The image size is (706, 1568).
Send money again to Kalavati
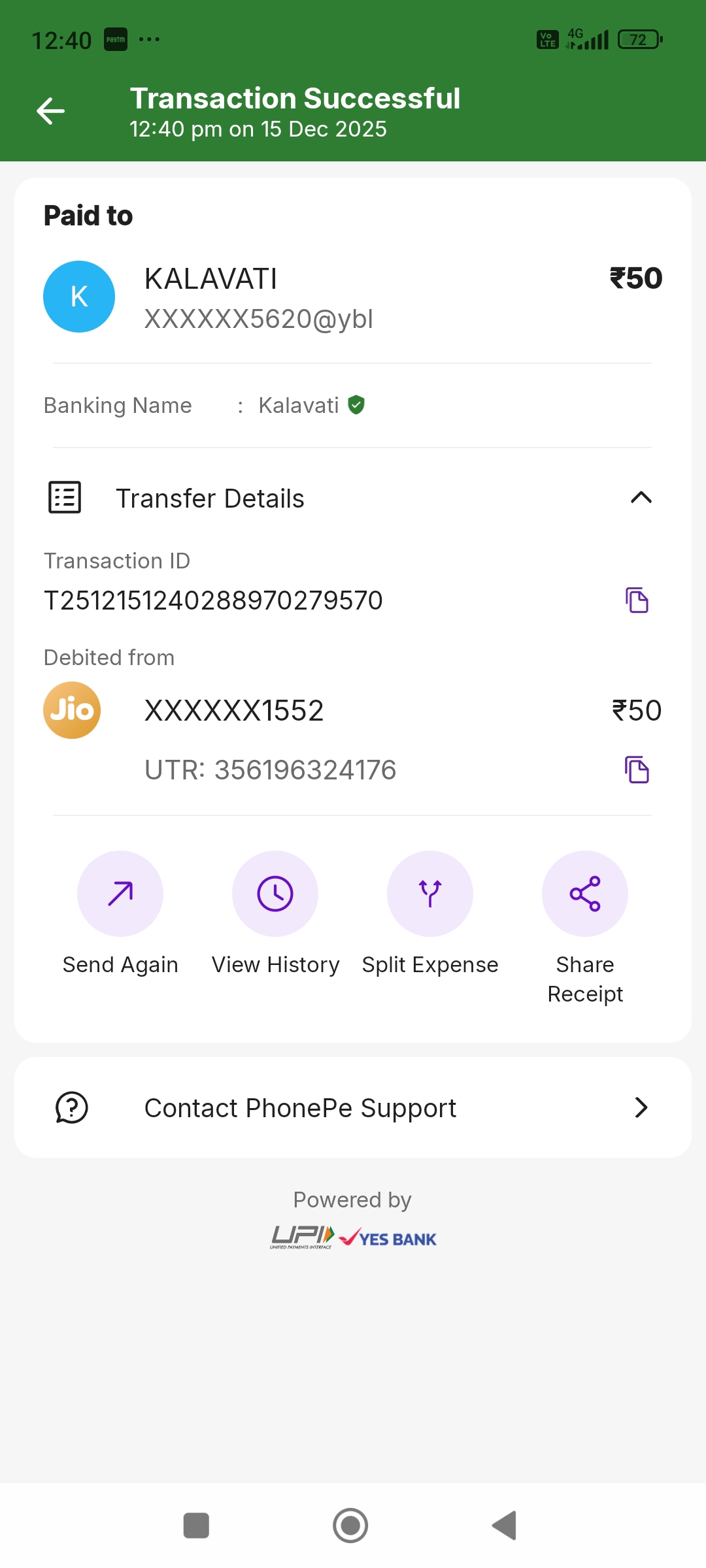120,894
